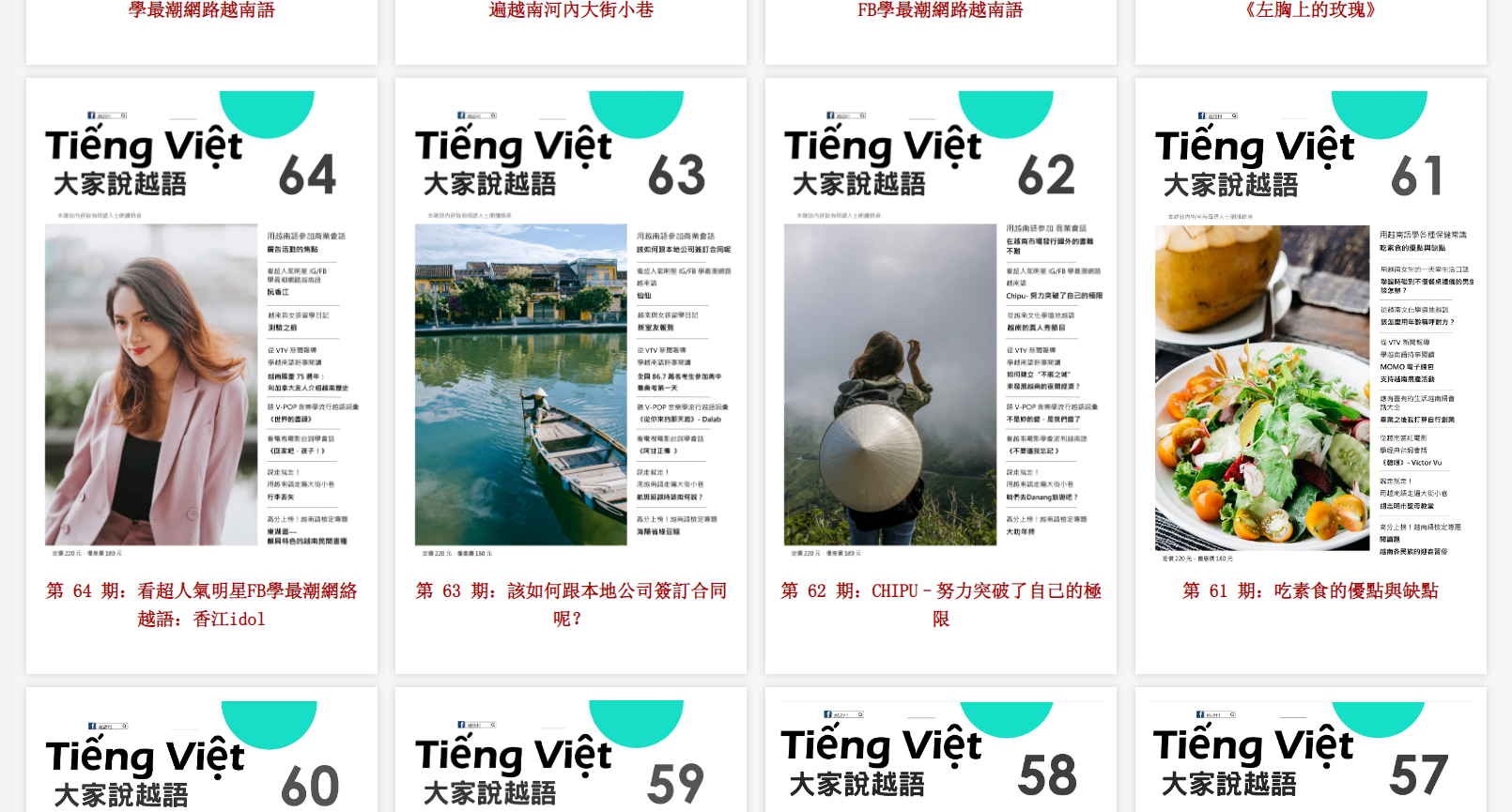Screen dimensions: 1512x812
Task: Open the FB學最潮網路越南語 title link
Action: (940, 10)
